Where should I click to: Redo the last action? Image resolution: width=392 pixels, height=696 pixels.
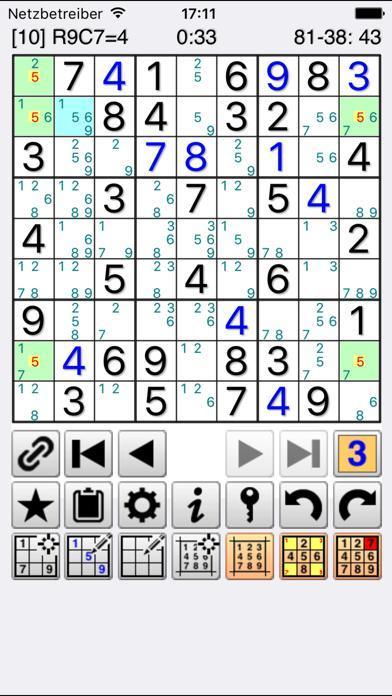(x=357, y=505)
